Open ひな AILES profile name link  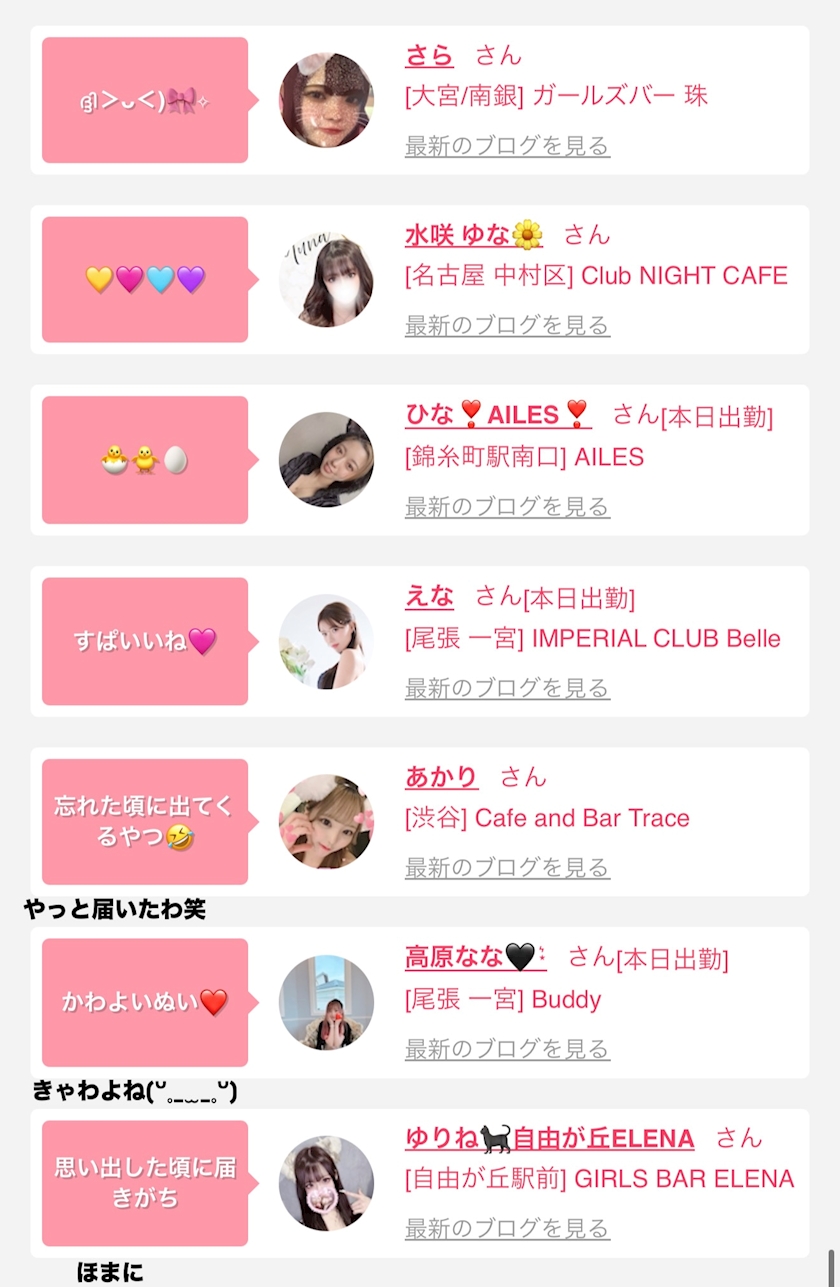tap(497, 414)
